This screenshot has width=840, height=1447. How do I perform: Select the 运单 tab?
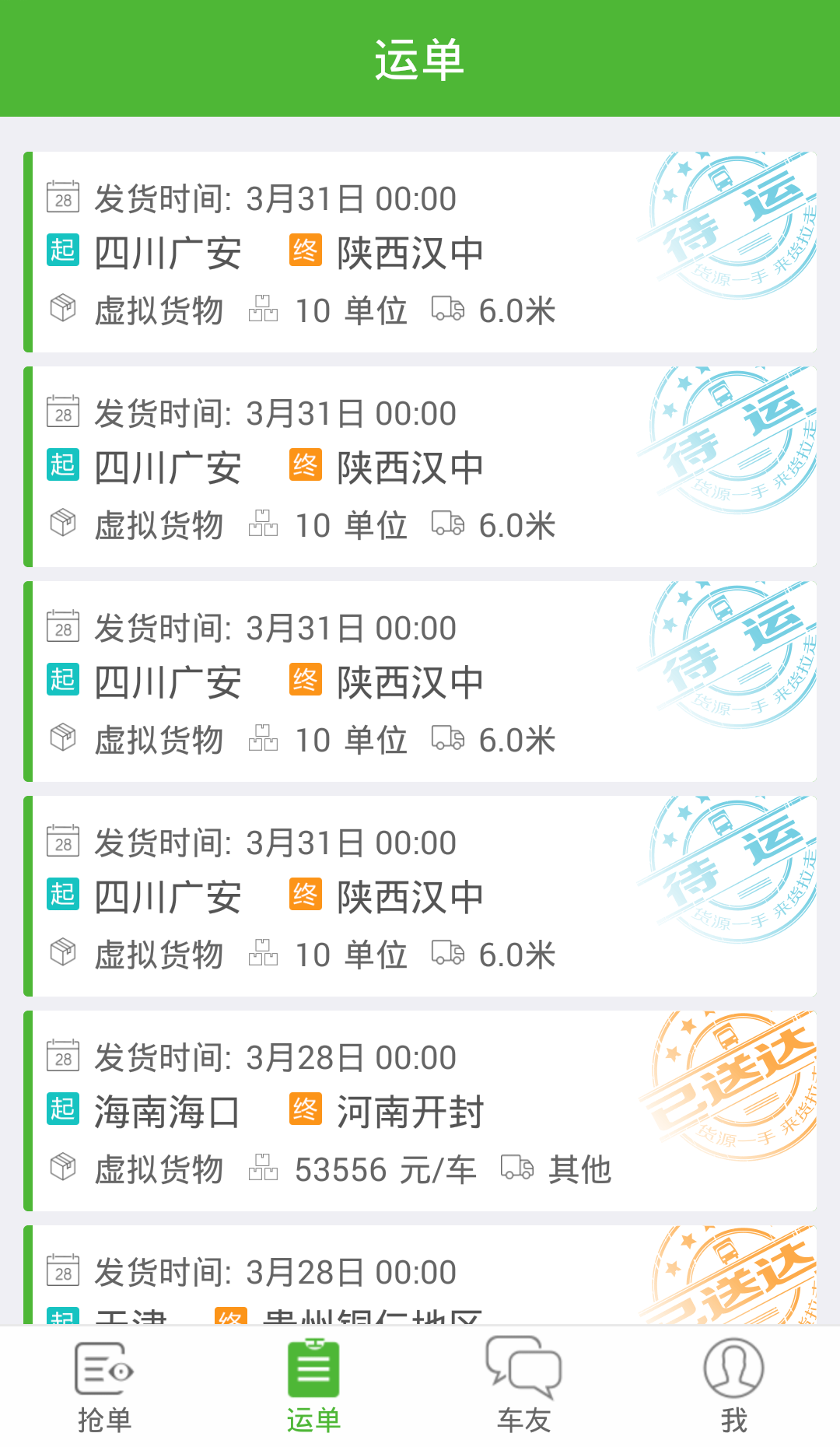[314, 1386]
